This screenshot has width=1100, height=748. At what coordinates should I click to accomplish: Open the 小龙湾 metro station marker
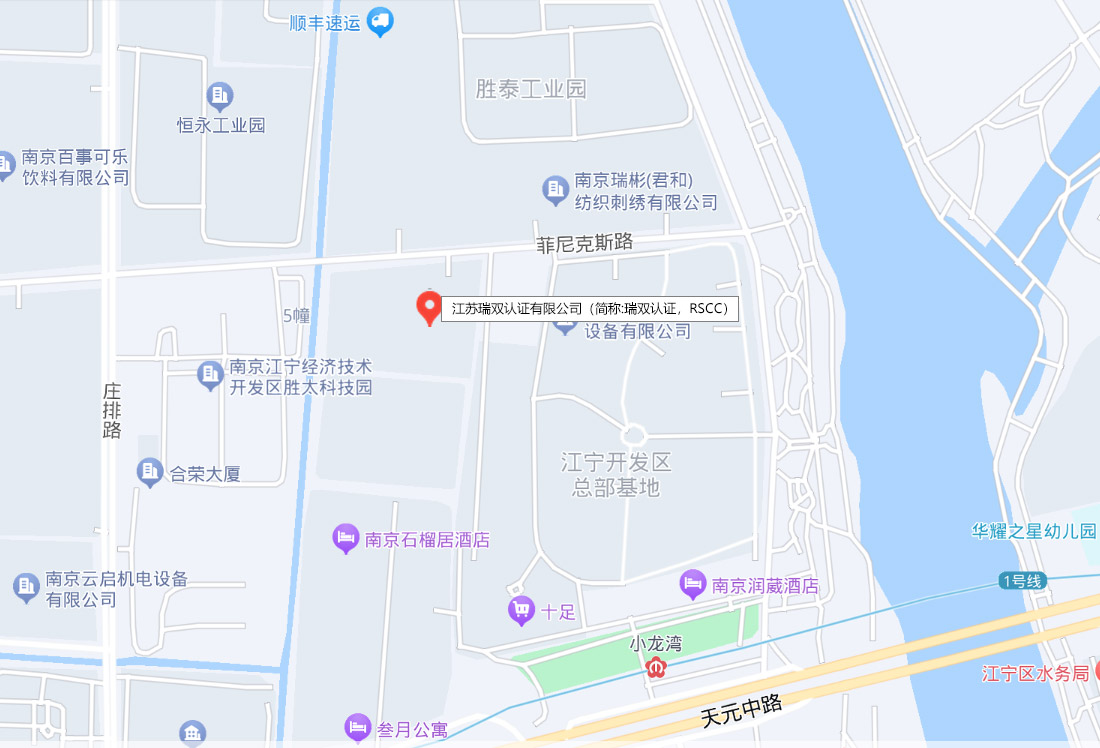coord(656,667)
